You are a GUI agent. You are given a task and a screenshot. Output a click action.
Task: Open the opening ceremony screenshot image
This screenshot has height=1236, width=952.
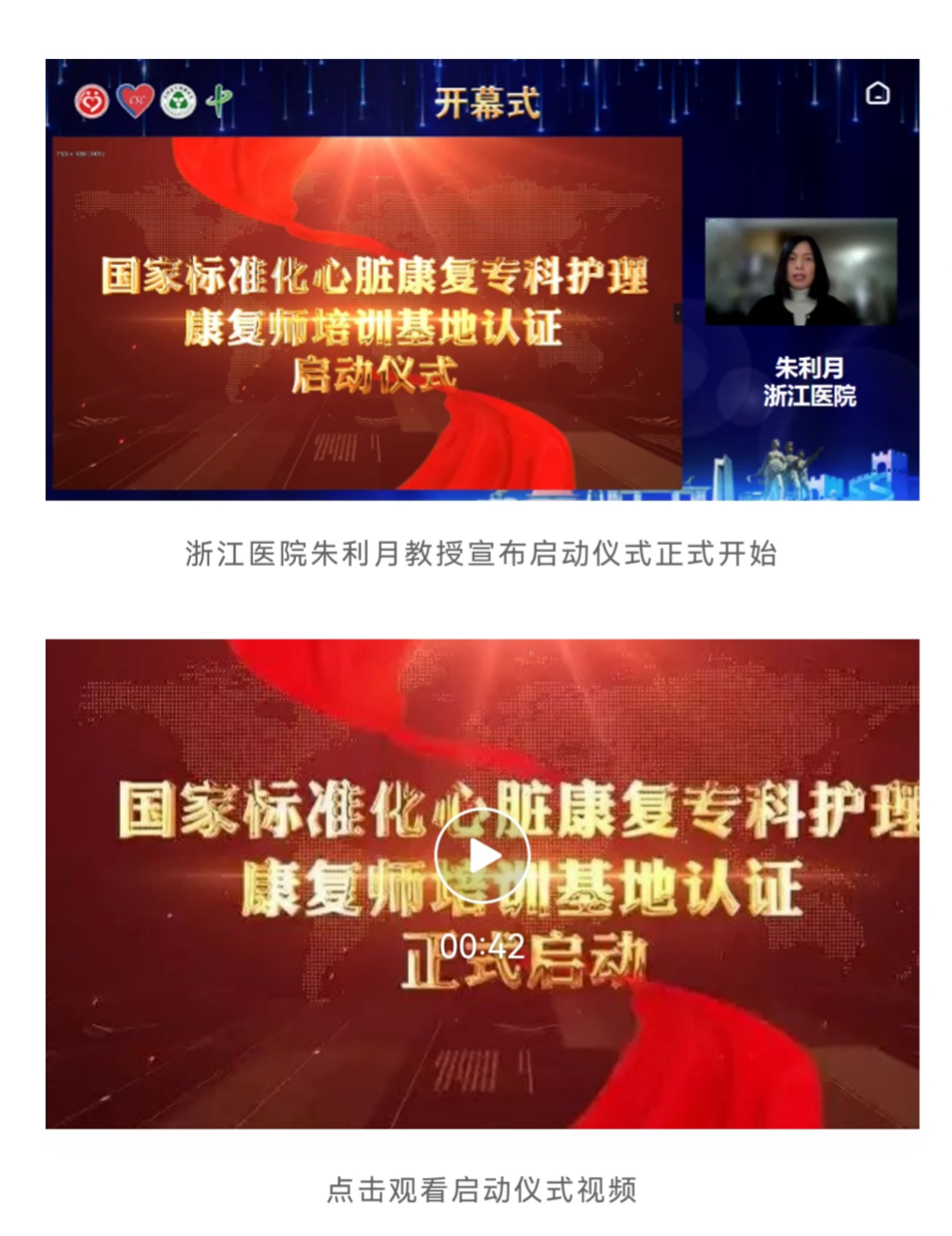click(x=481, y=279)
